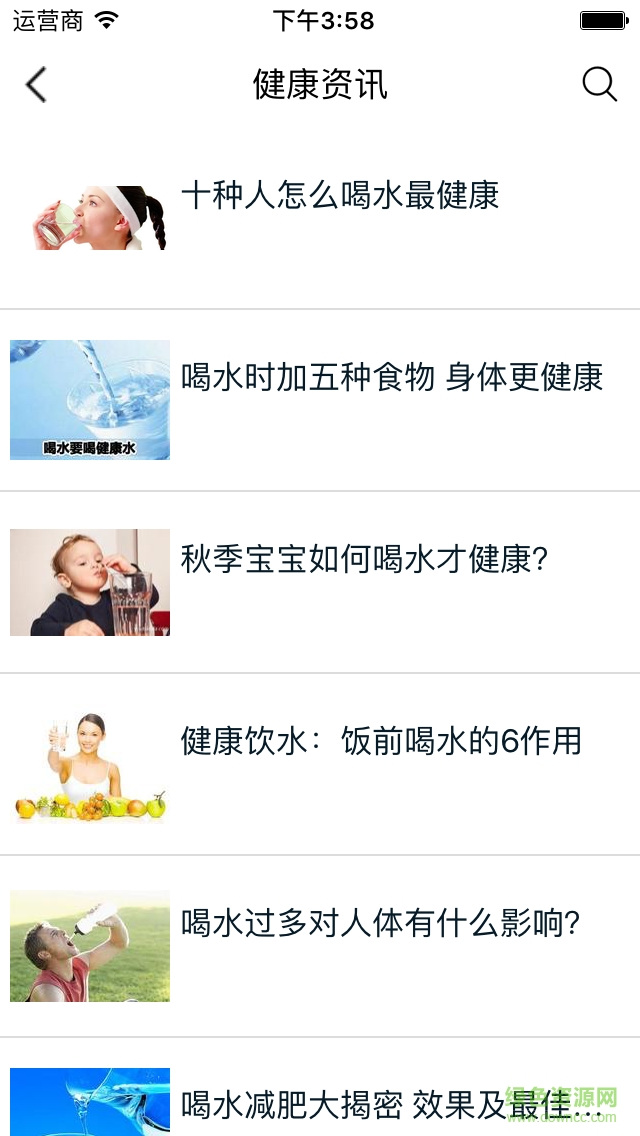
Task: Open article 十种人怎么喝水最健康
Action: coord(340,196)
